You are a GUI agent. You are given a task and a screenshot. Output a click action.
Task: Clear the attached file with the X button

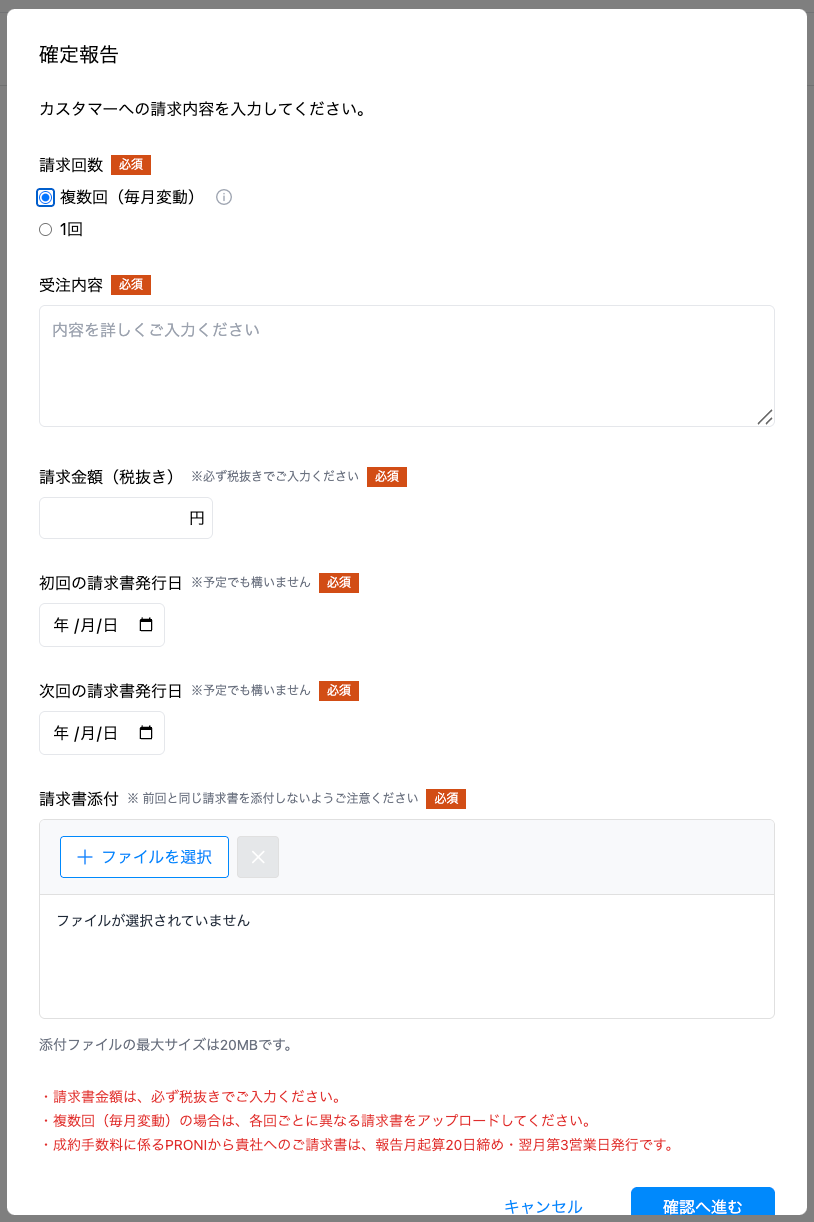(x=258, y=857)
